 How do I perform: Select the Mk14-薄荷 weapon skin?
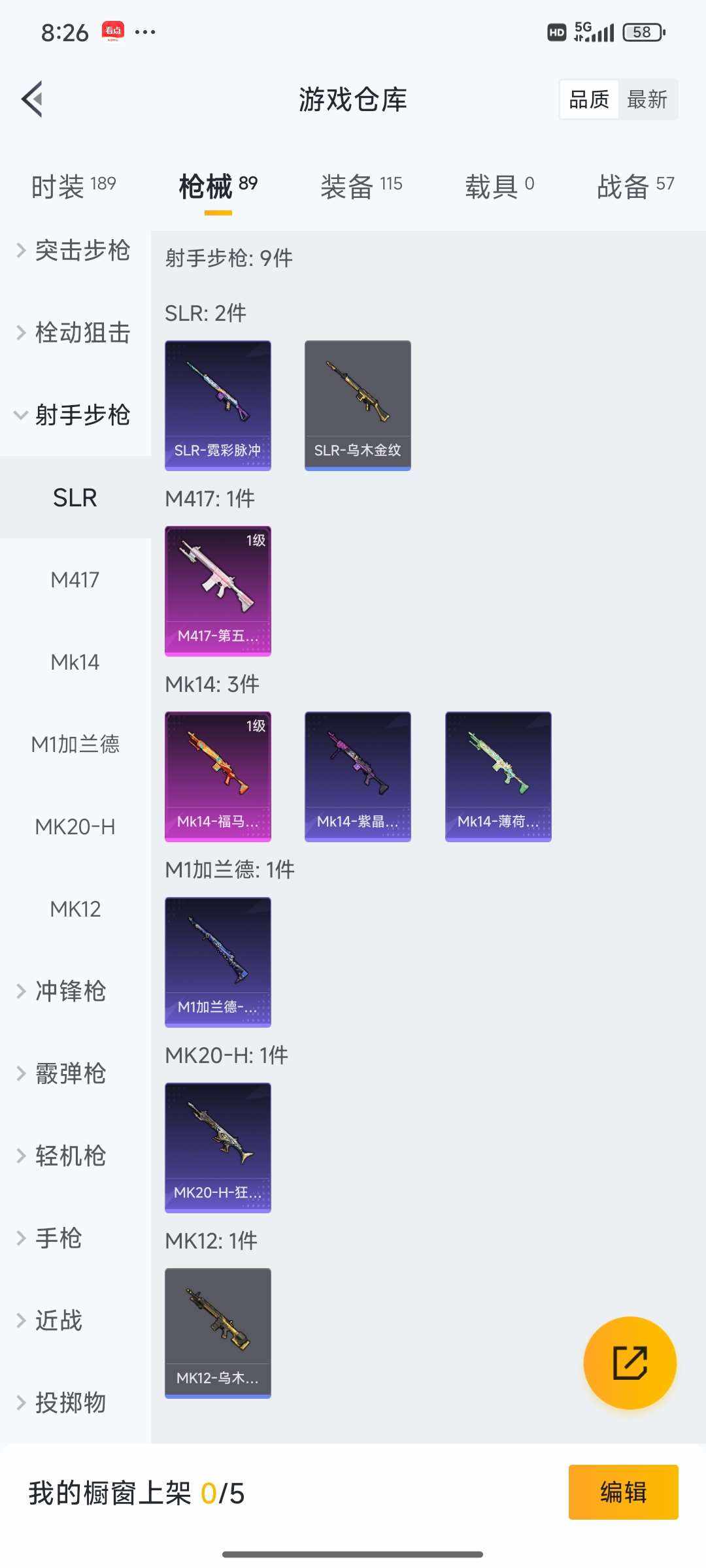point(497,775)
